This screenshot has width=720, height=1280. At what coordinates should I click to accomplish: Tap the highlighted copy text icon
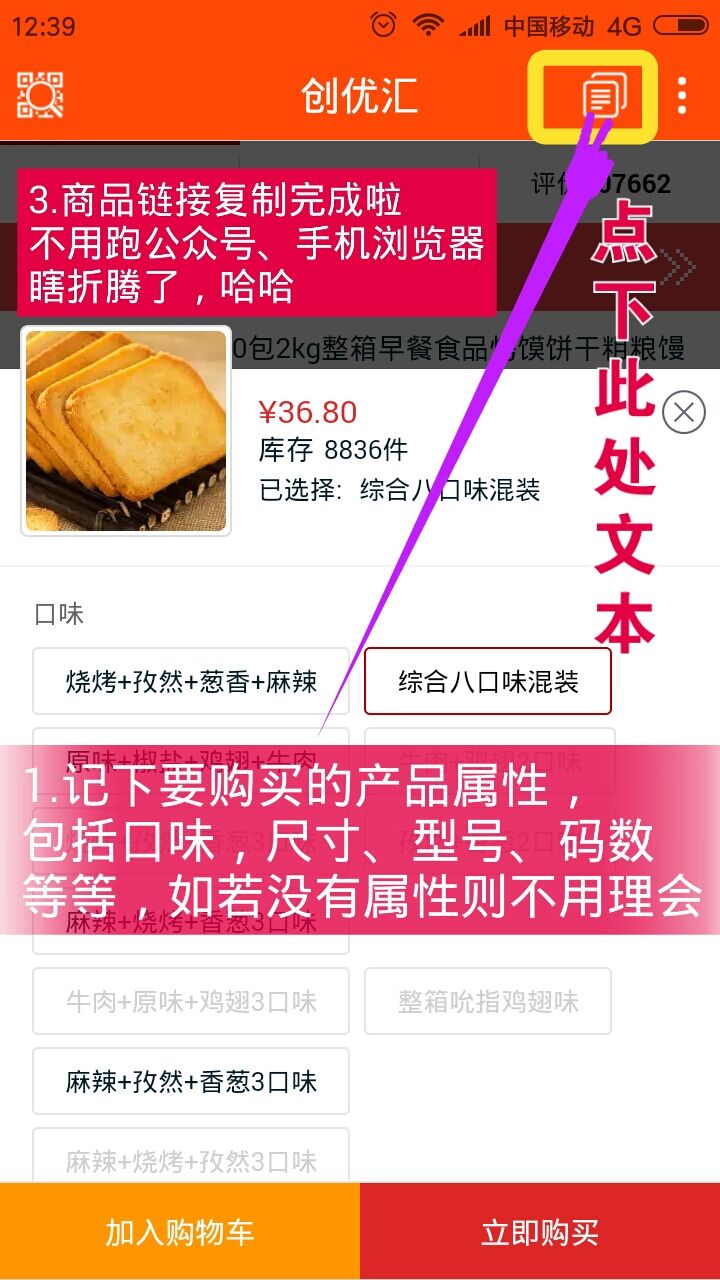pyautogui.click(x=603, y=97)
